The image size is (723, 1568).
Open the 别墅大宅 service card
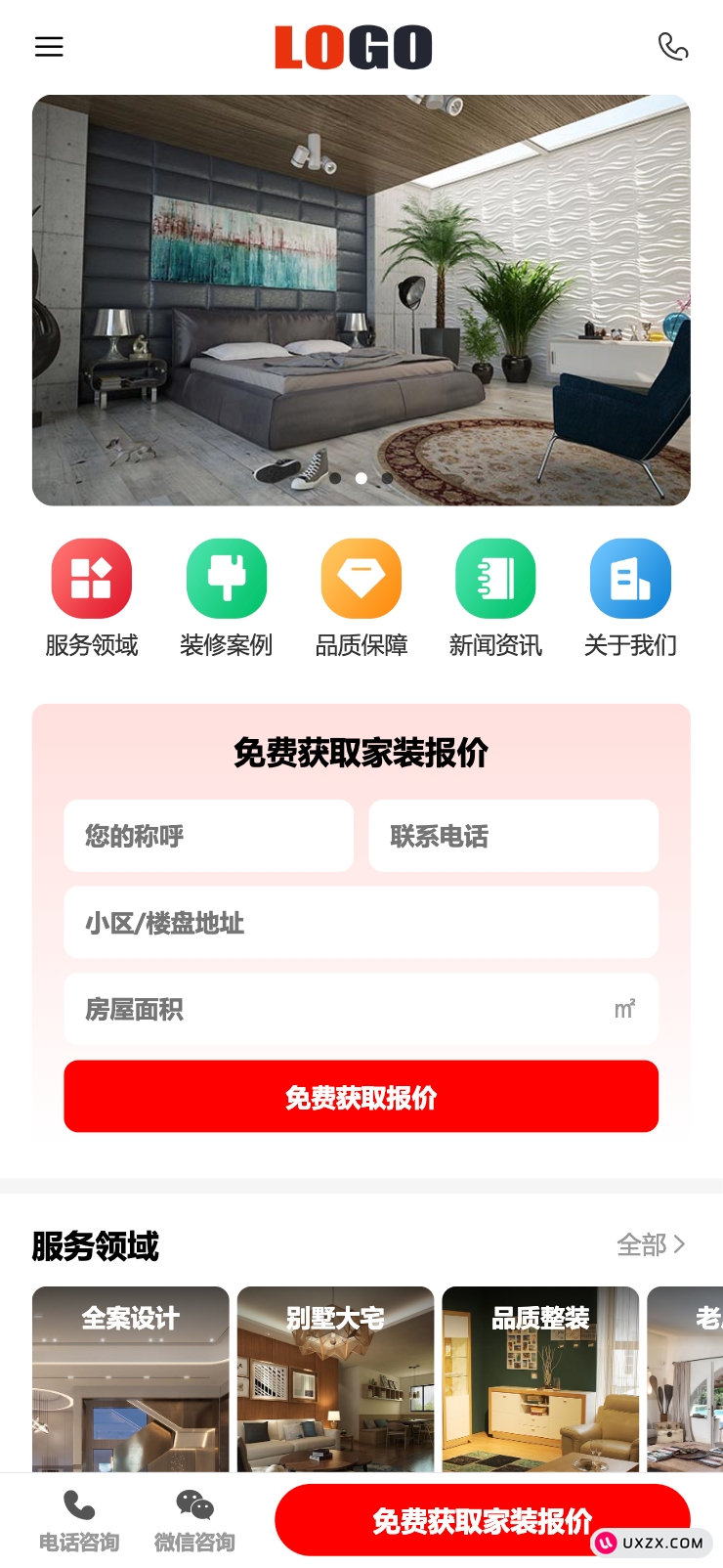tap(335, 1378)
